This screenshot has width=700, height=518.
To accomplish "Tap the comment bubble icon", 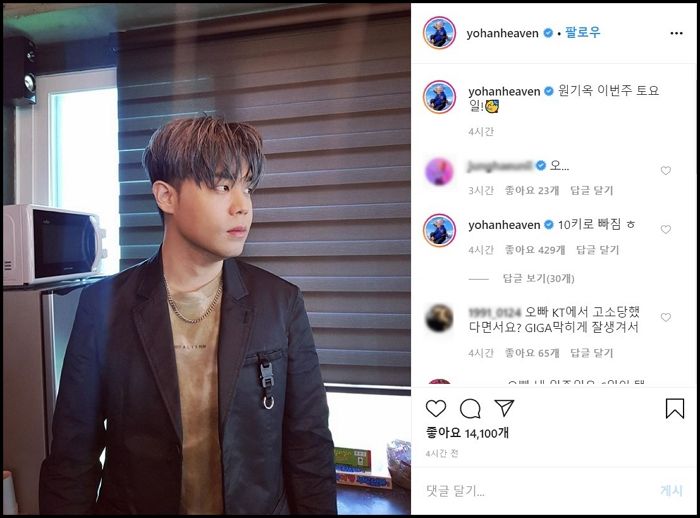I will (470, 408).
